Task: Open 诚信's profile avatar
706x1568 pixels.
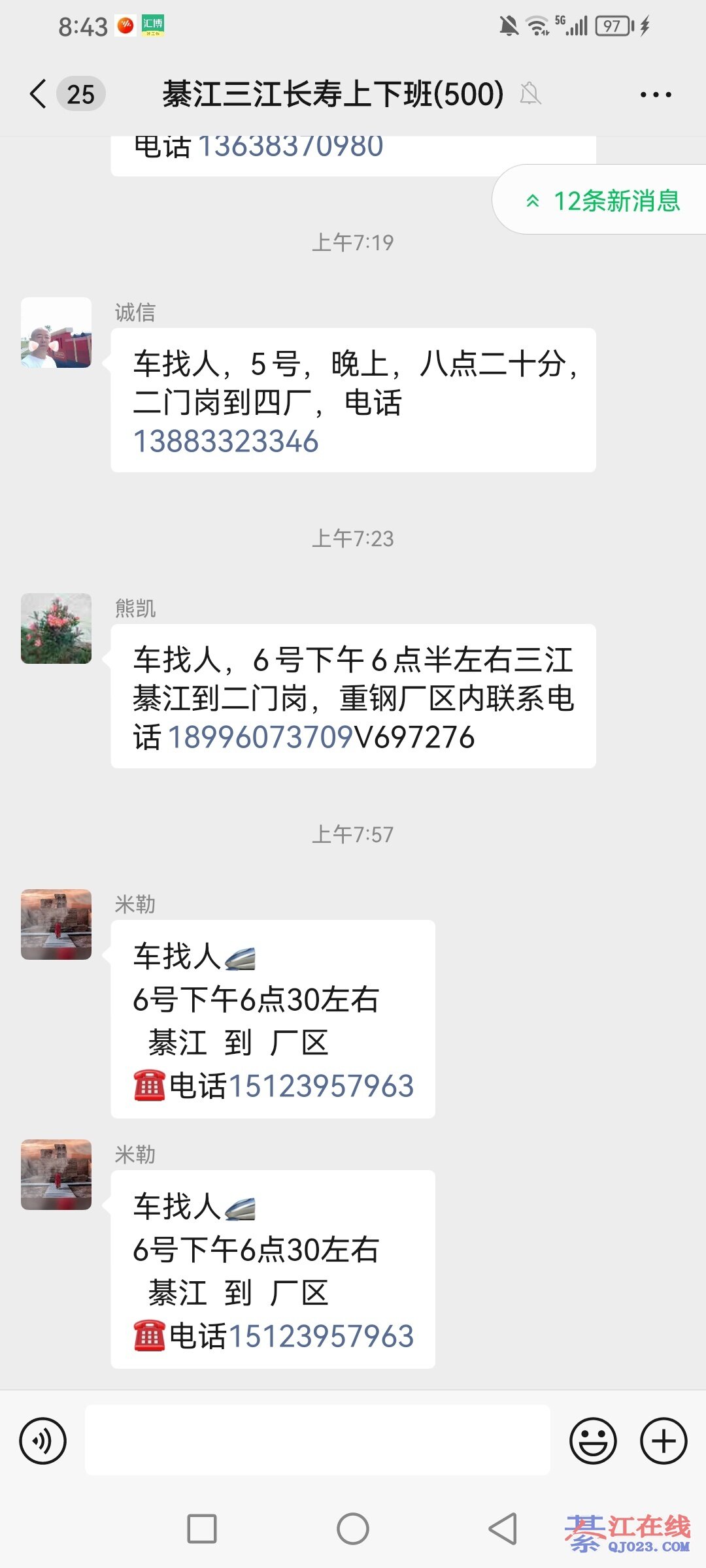Action: pos(56,333)
